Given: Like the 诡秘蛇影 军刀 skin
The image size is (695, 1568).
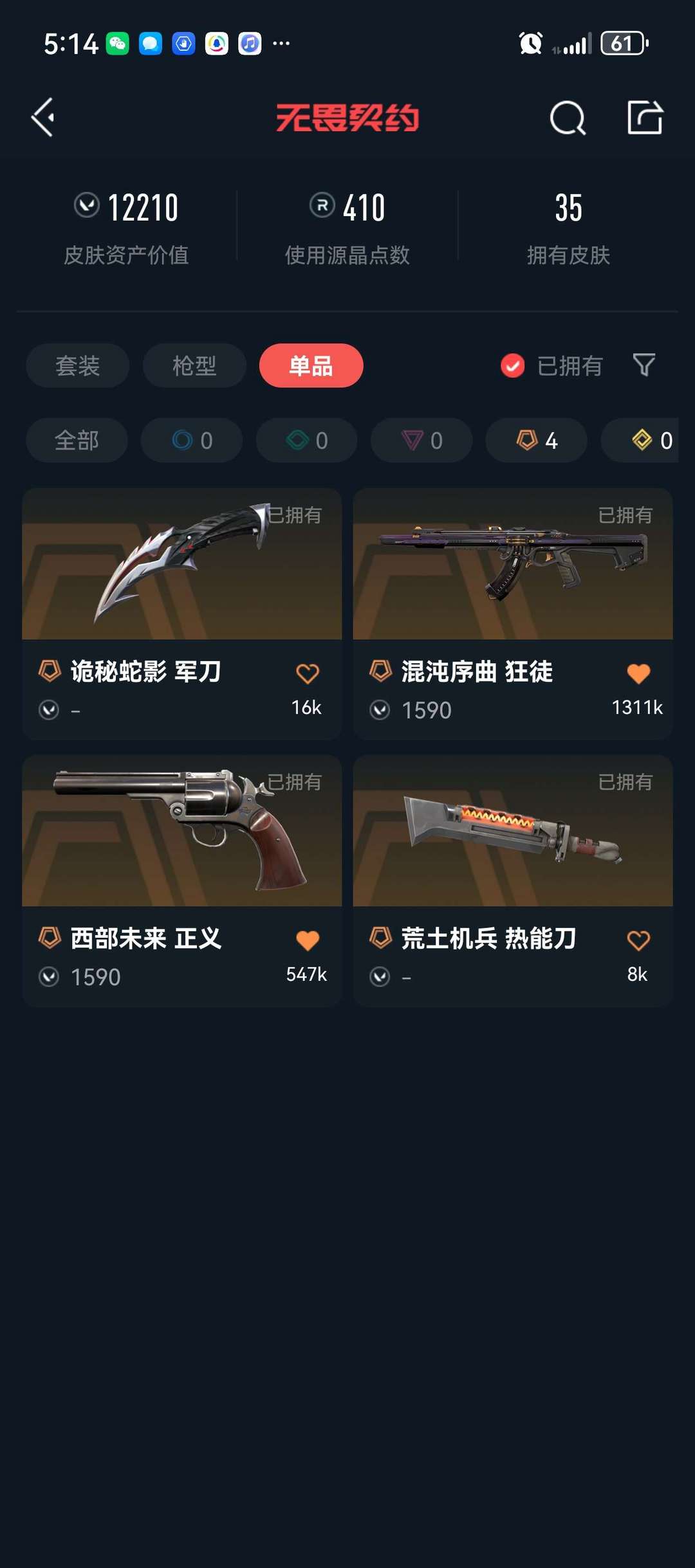Looking at the screenshot, I should tap(308, 673).
